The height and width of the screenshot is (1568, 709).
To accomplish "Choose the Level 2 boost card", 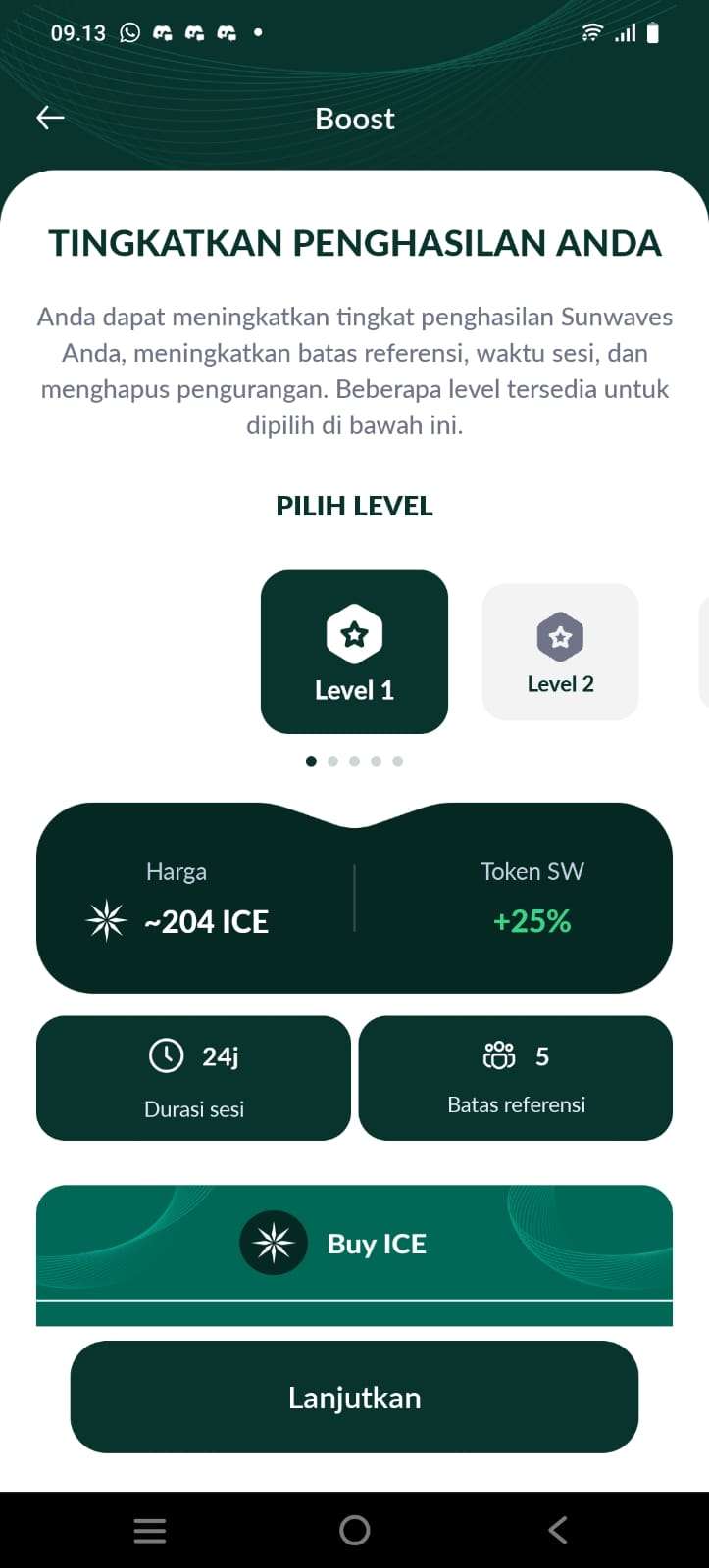I will tap(560, 653).
